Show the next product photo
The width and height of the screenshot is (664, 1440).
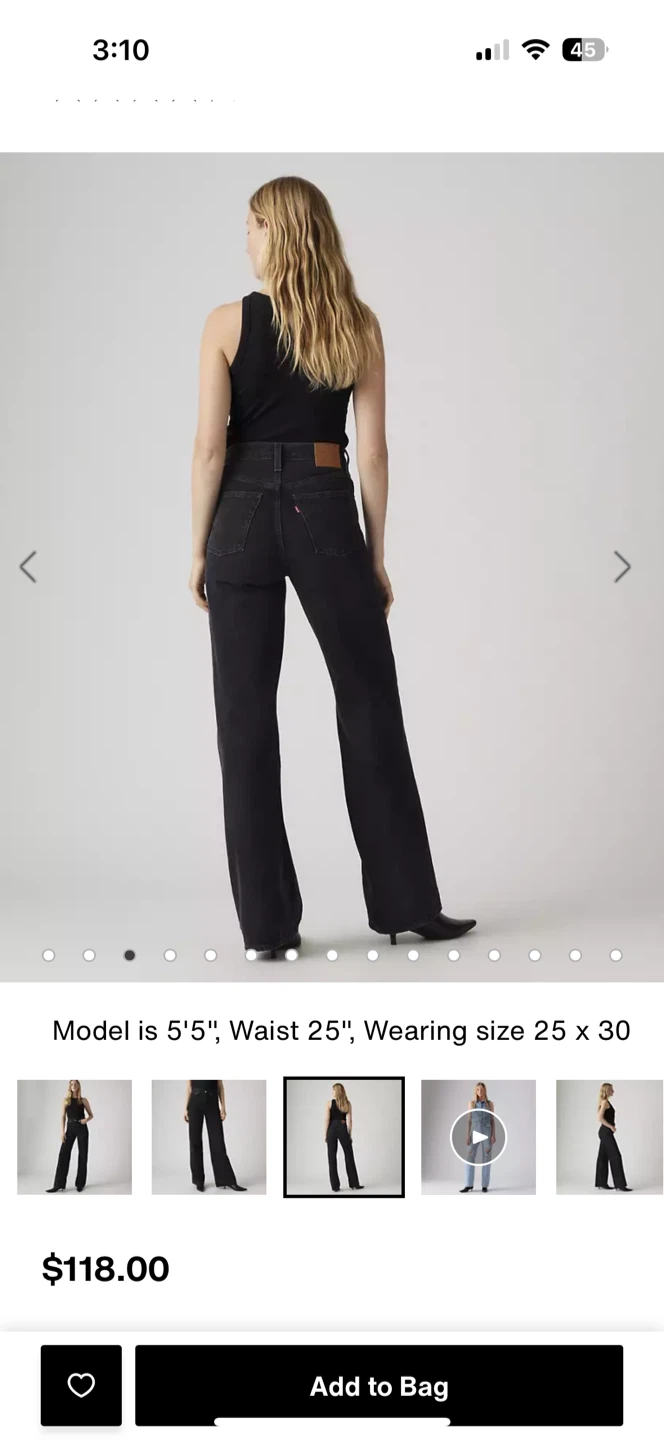tap(622, 567)
